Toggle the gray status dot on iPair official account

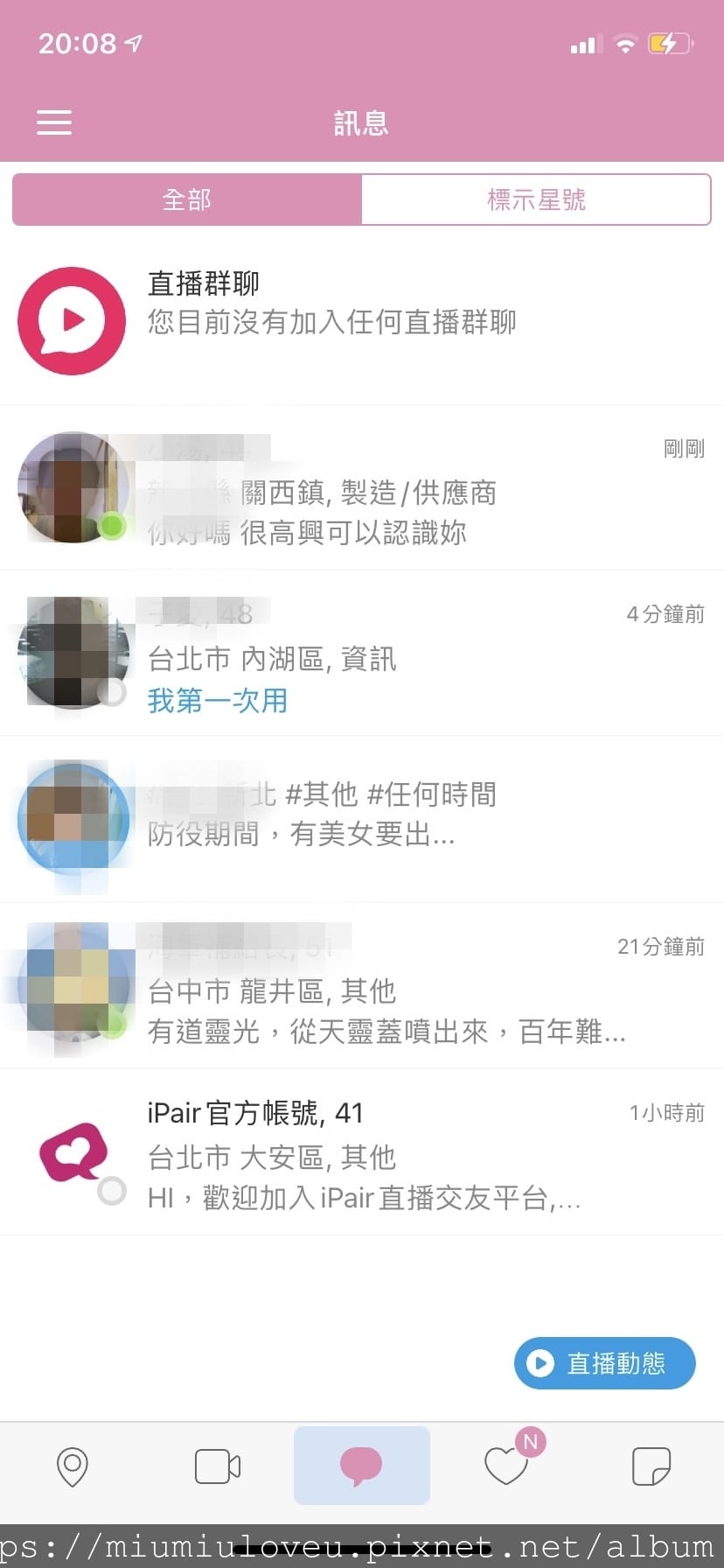(x=112, y=1190)
